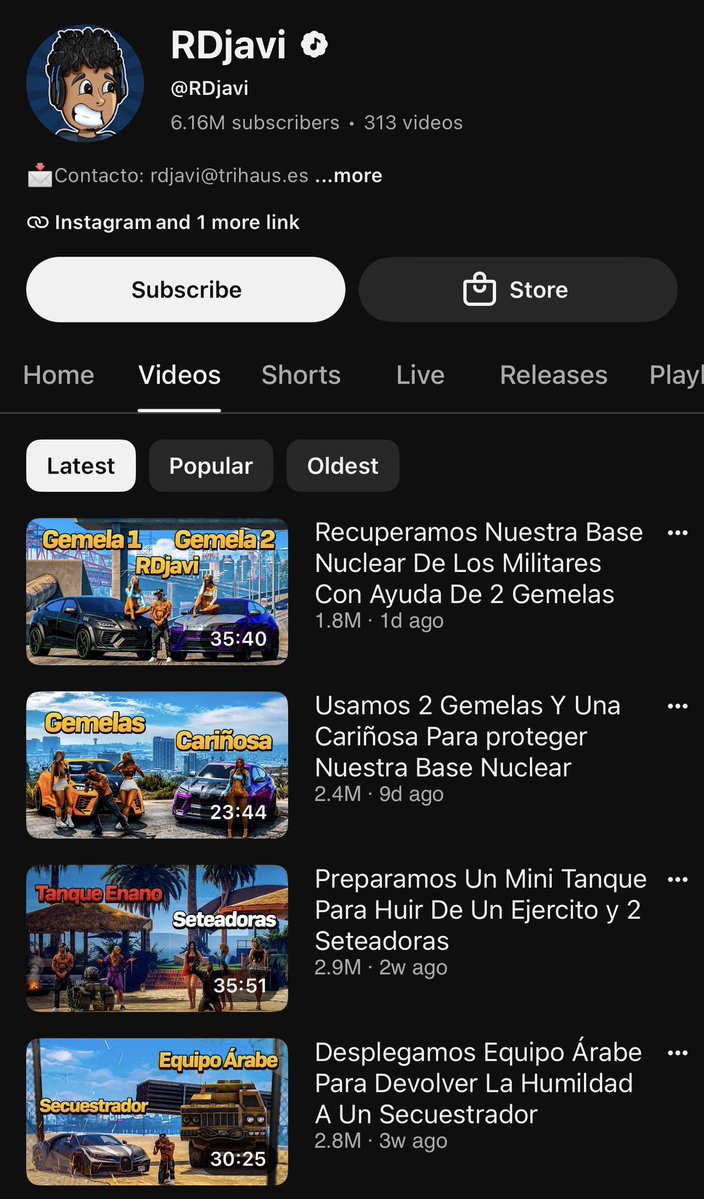Image resolution: width=704 pixels, height=1199 pixels.
Task: Play the Desplegamos Equipo Árabe video
Action: pos(157,1112)
